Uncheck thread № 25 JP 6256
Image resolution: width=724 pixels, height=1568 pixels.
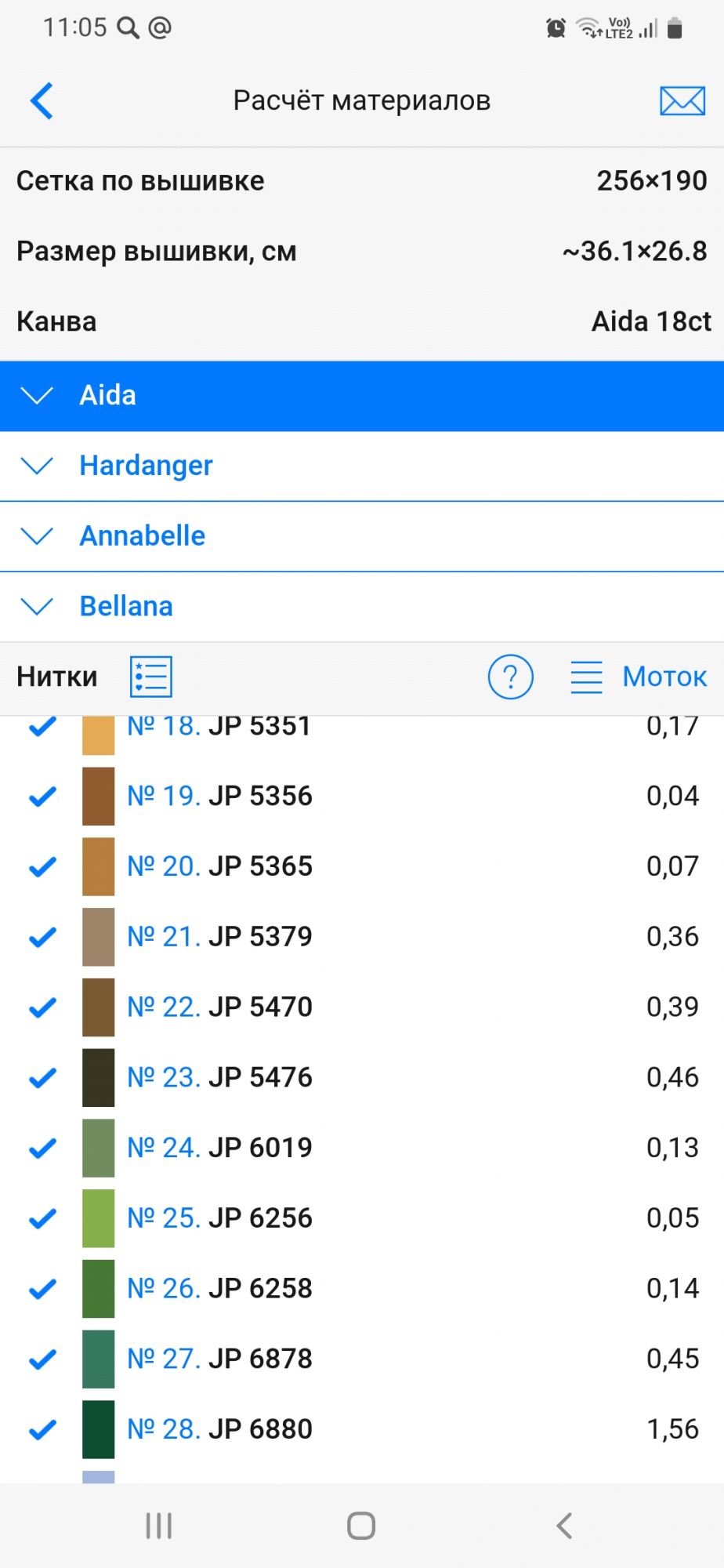pos(43,1218)
